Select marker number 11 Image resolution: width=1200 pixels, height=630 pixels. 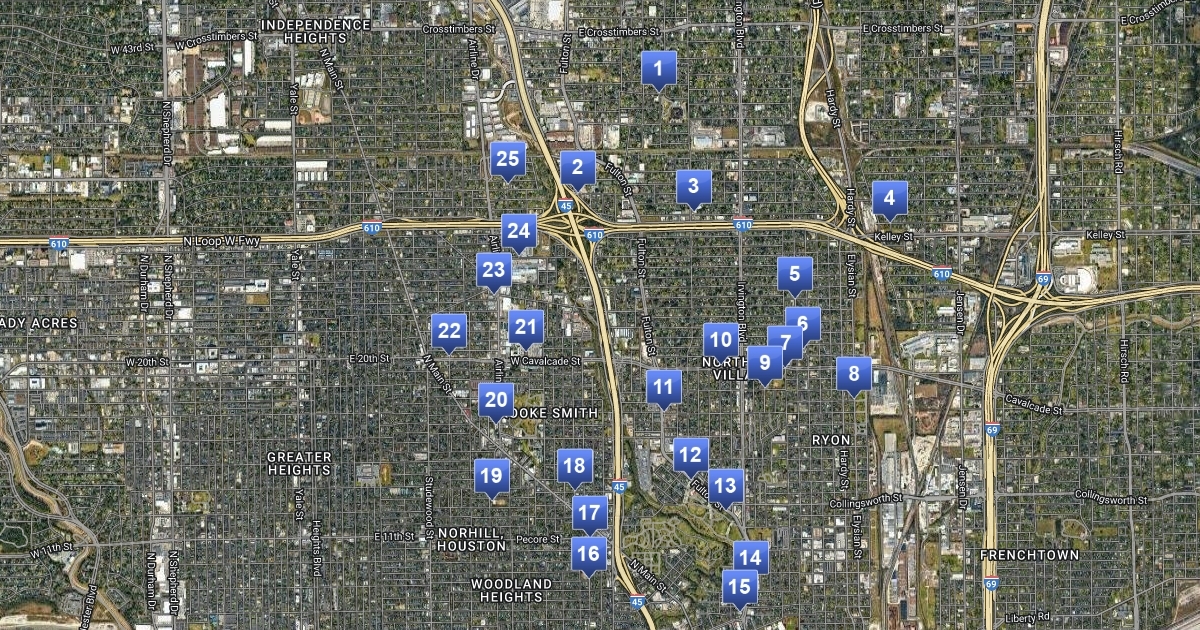coord(663,387)
